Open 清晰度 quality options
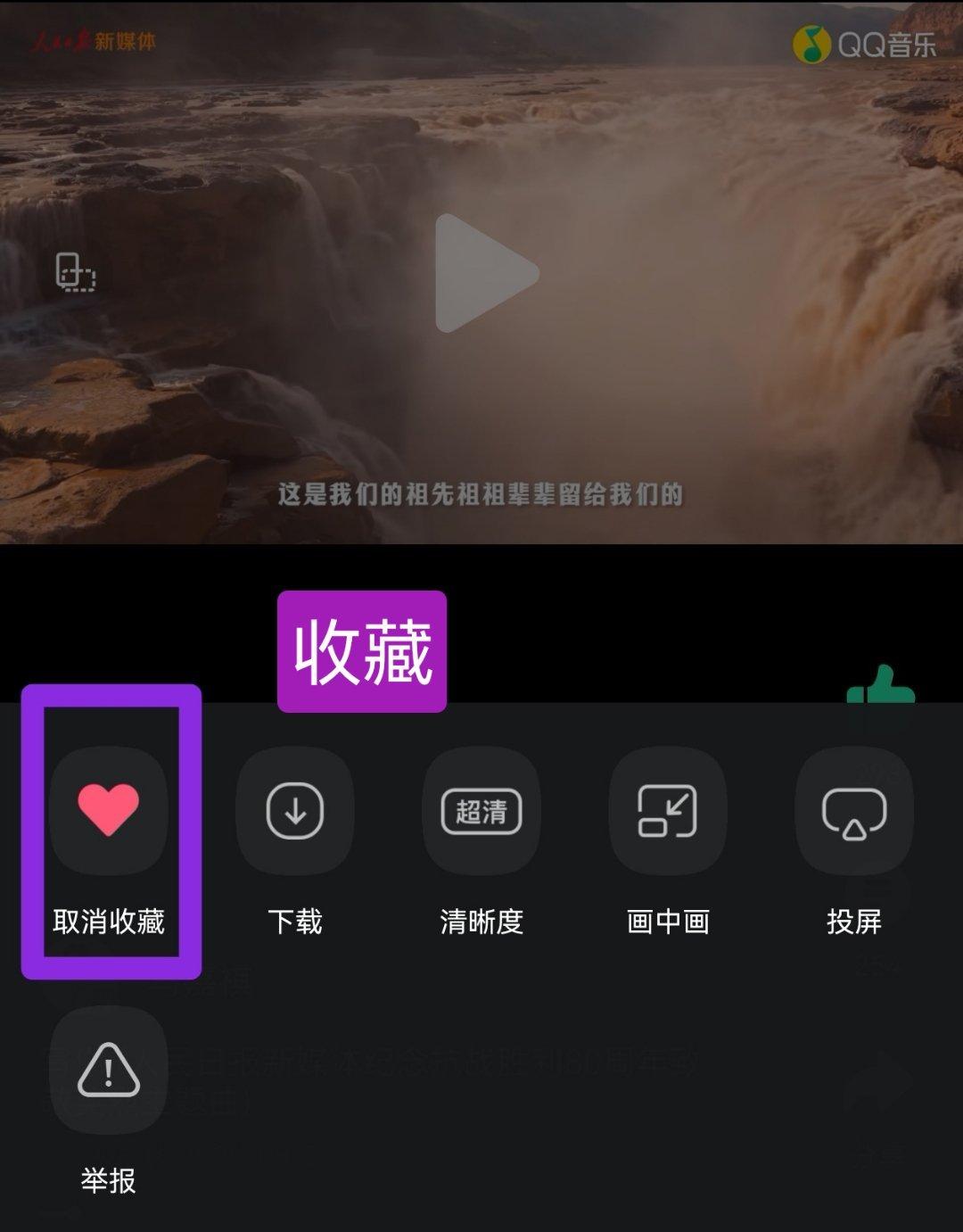Image resolution: width=963 pixels, height=1232 pixels. (481, 810)
